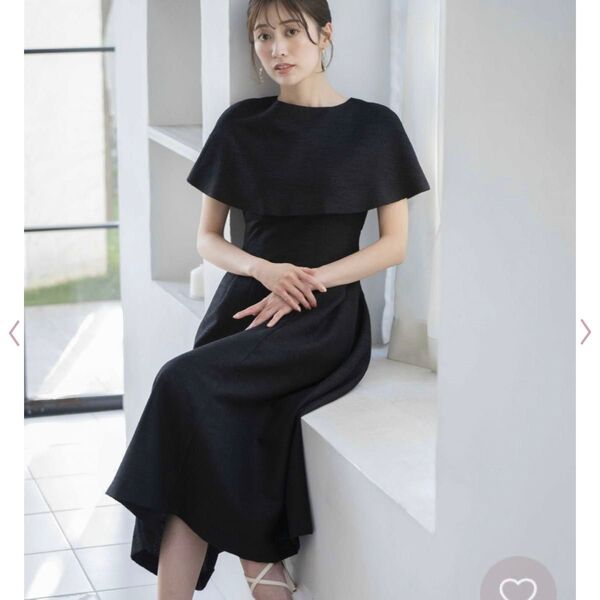Image resolution: width=600 pixels, height=600 pixels.
Task: Go to the previous product photo
Action: (14, 333)
